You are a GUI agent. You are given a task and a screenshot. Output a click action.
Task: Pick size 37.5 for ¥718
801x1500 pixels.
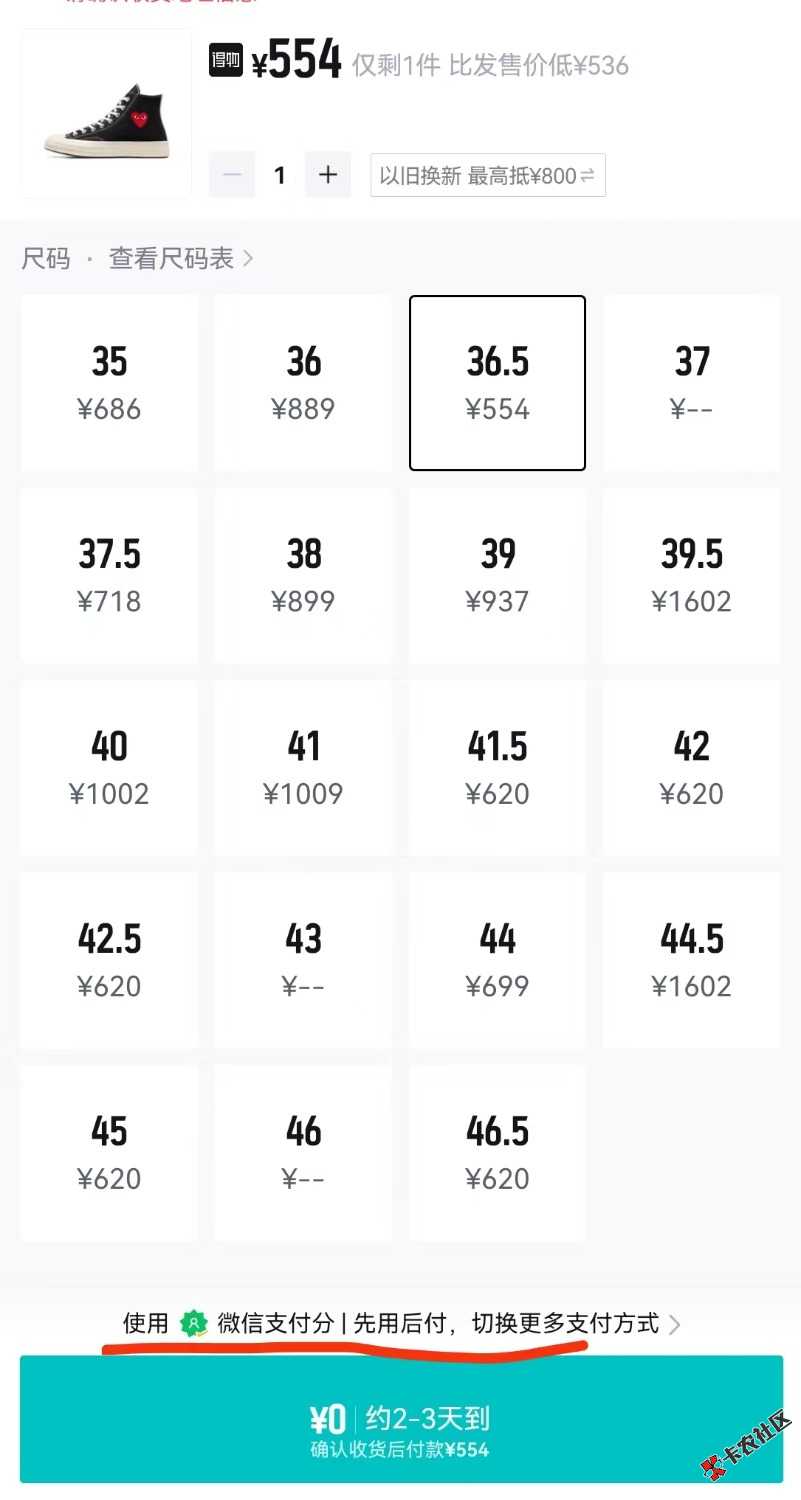109,575
